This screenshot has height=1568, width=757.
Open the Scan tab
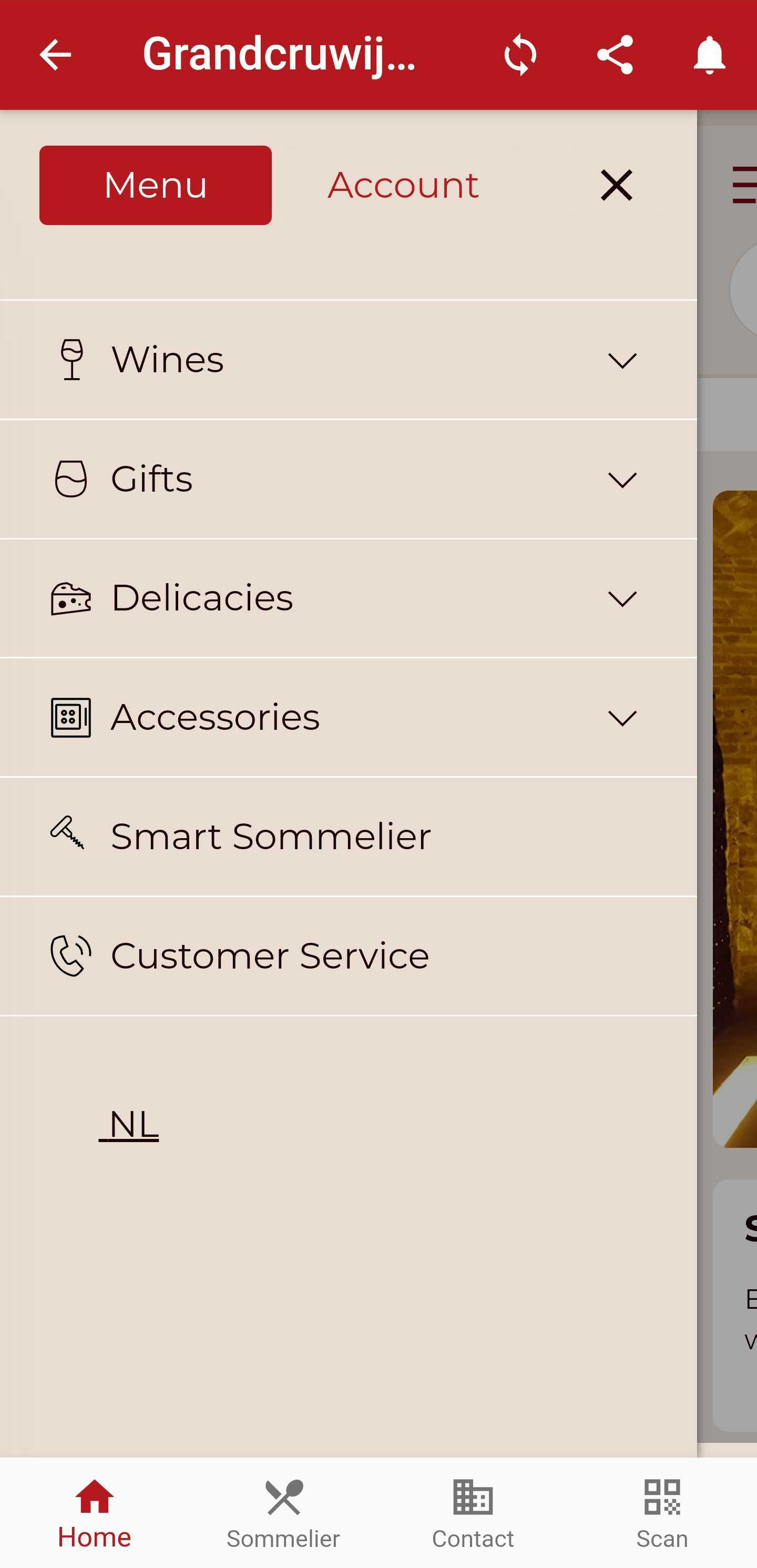click(x=662, y=1513)
